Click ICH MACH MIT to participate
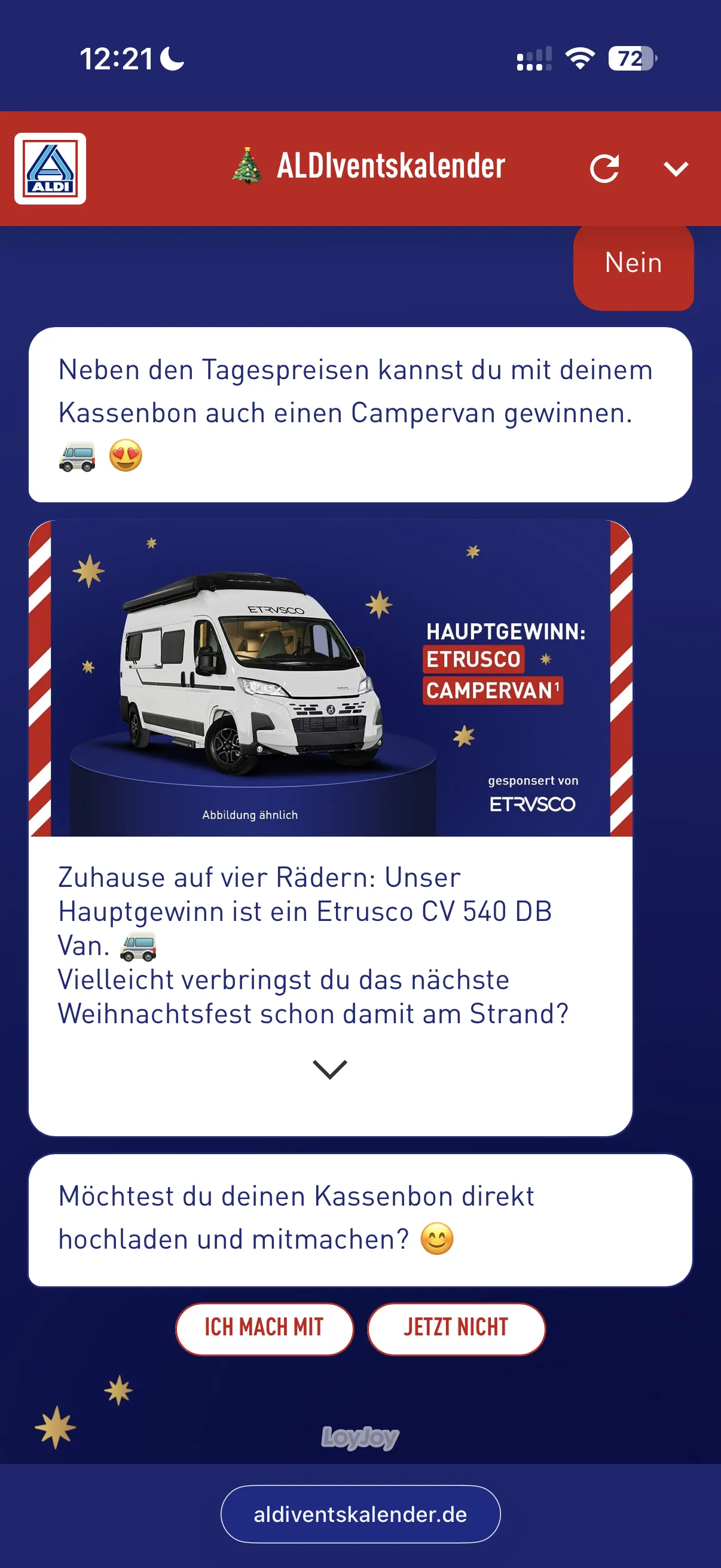The image size is (721, 1568). tap(265, 1329)
